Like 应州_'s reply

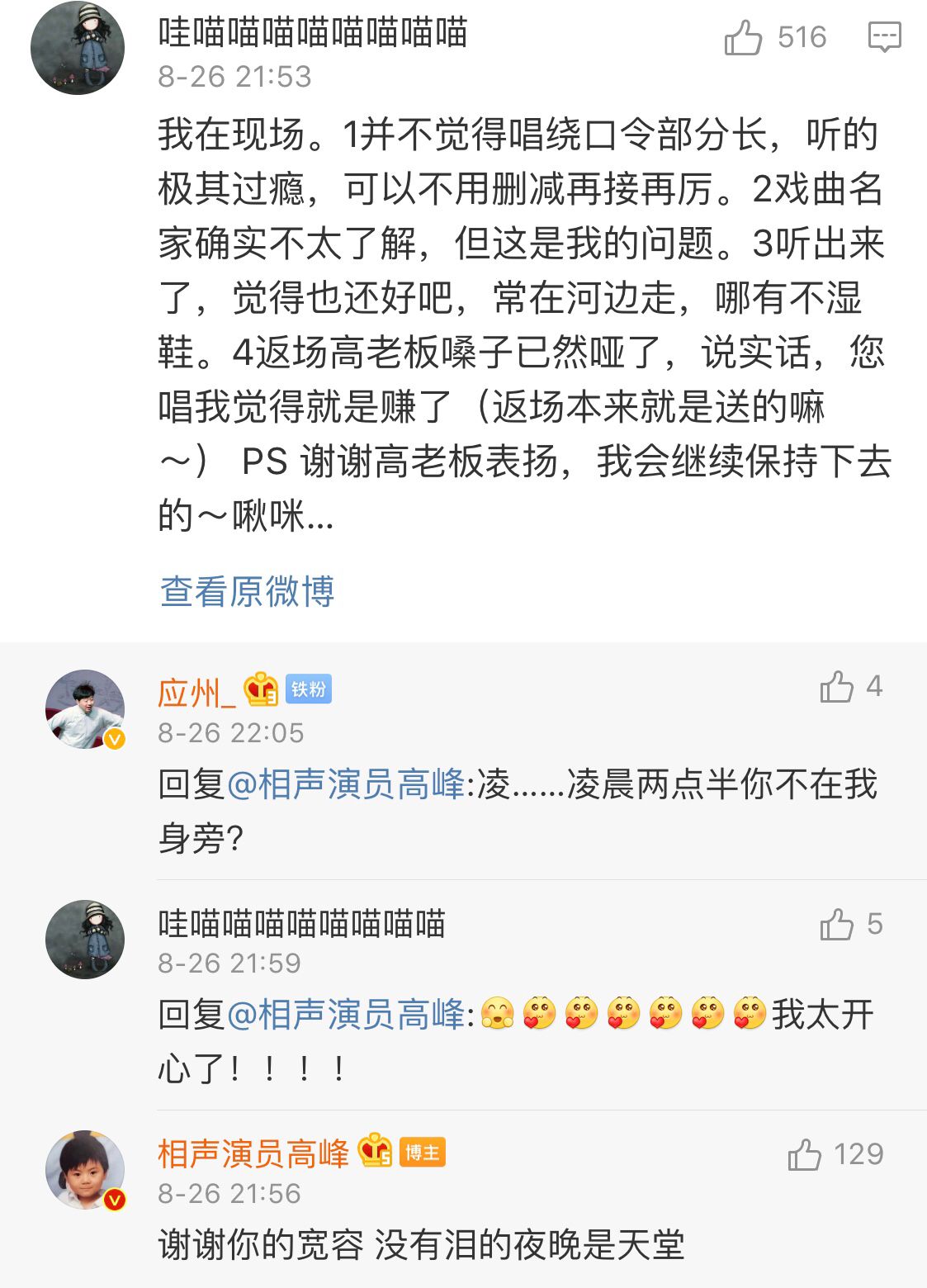pyautogui.click(x=837, y=687)
